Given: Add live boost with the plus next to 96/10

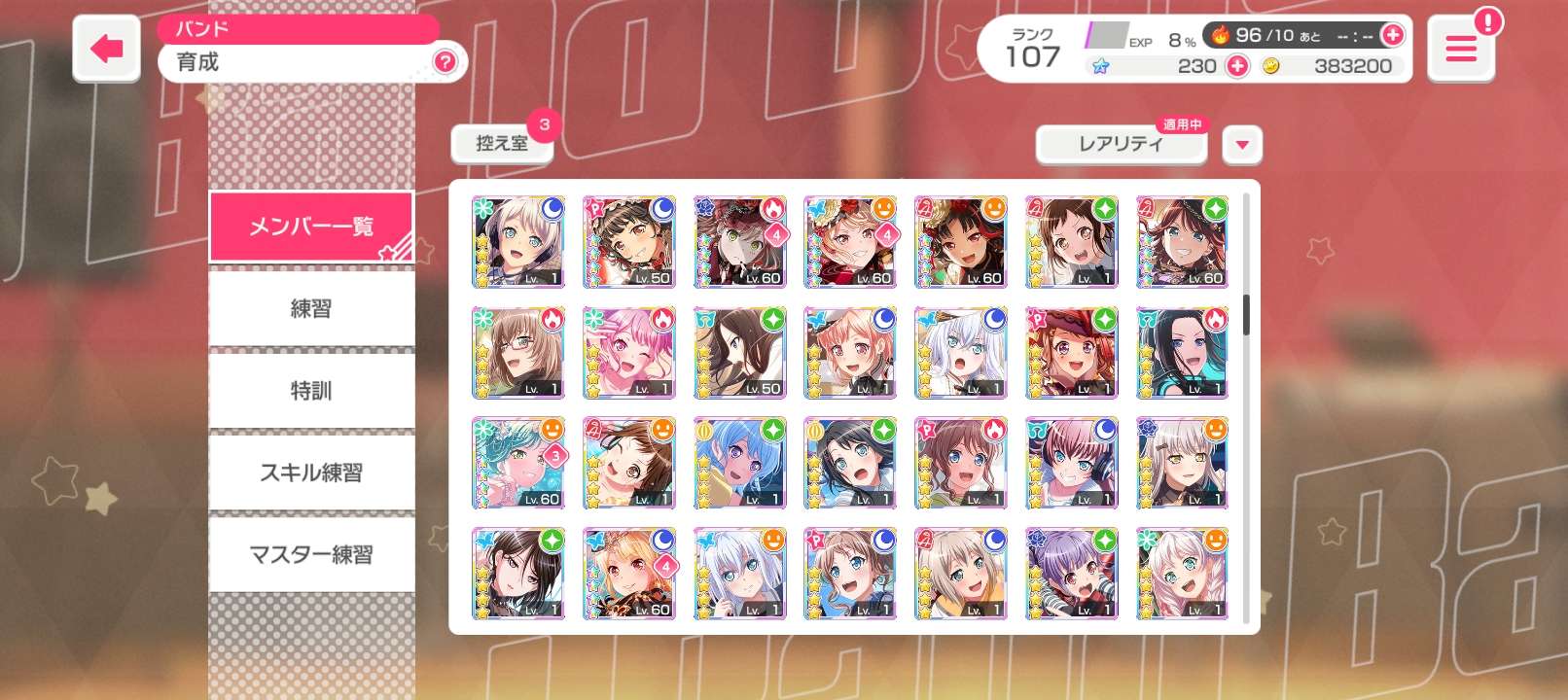Looking at the screenshot, I should click(x=1393, y=36).
